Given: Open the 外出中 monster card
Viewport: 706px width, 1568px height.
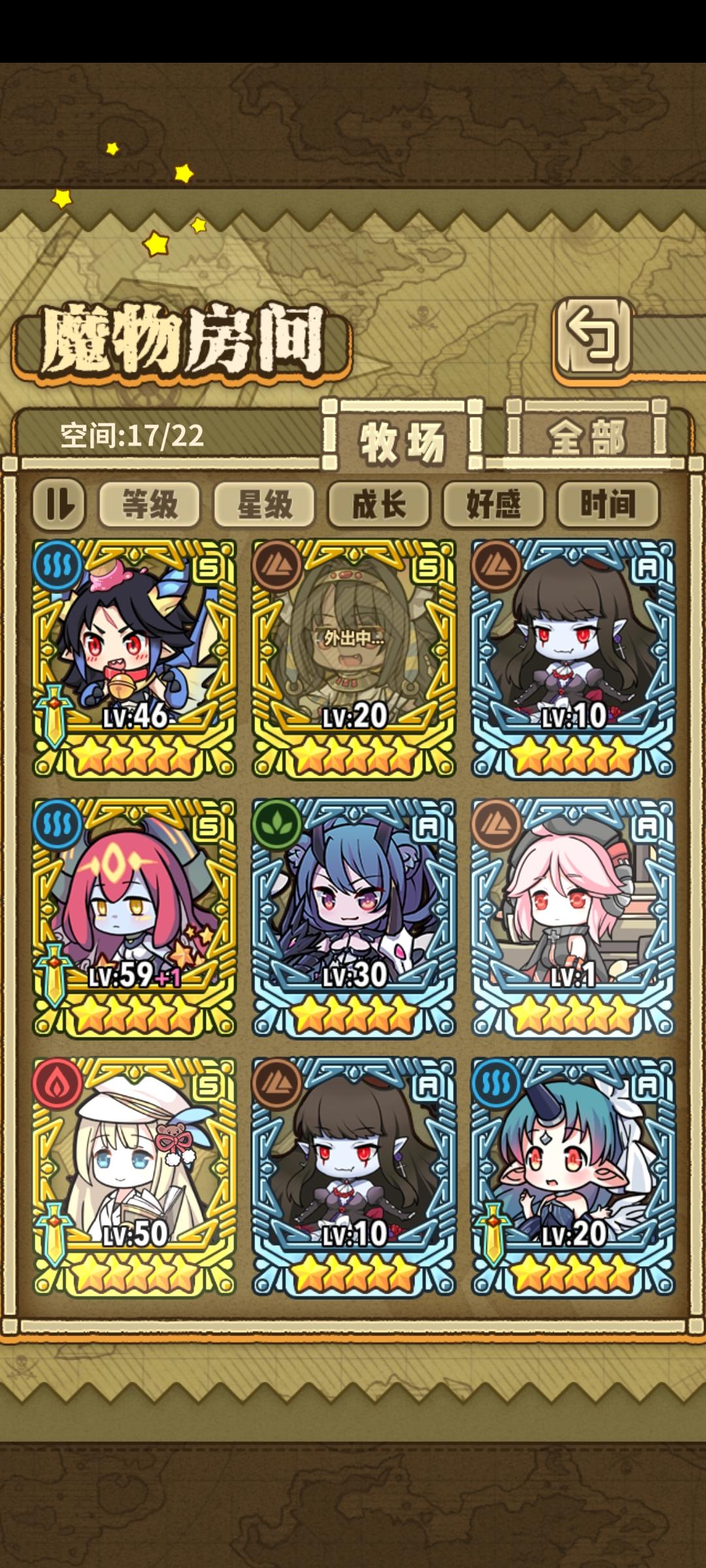Looking at the screenshot, I should (353, 653).
